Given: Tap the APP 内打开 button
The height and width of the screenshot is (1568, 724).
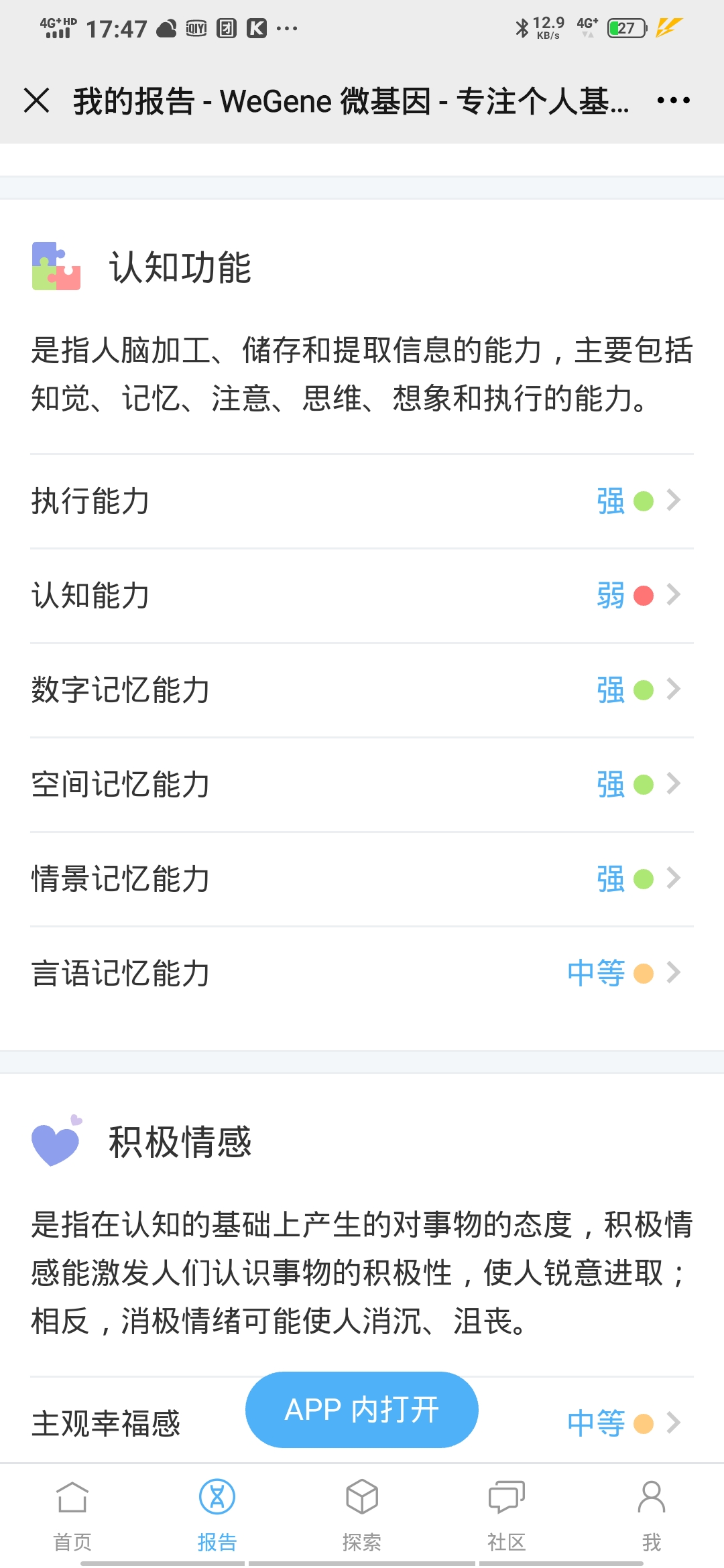Looking at the screenshot, I should coord(362,1410).
